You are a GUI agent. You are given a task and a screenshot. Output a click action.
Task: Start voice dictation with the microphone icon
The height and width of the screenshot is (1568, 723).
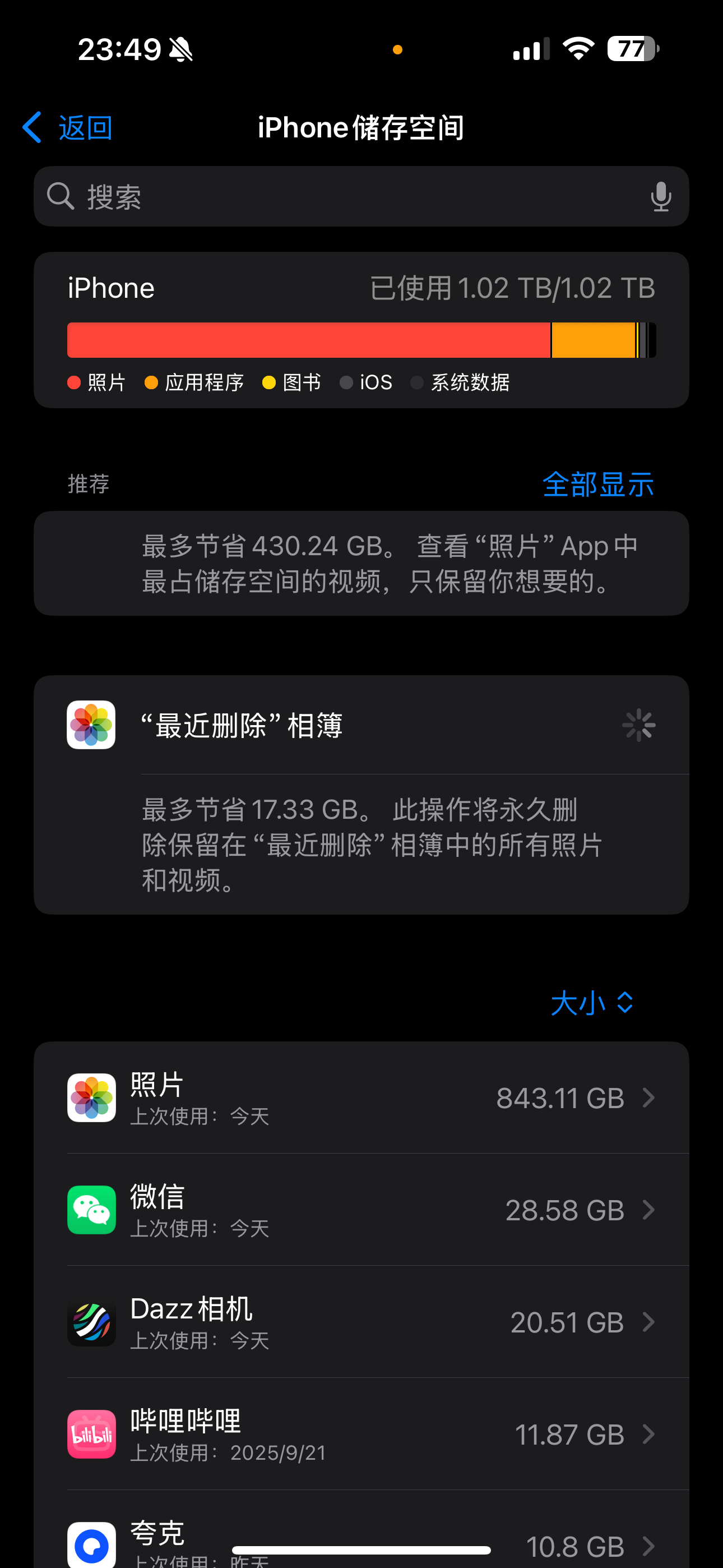661,197
